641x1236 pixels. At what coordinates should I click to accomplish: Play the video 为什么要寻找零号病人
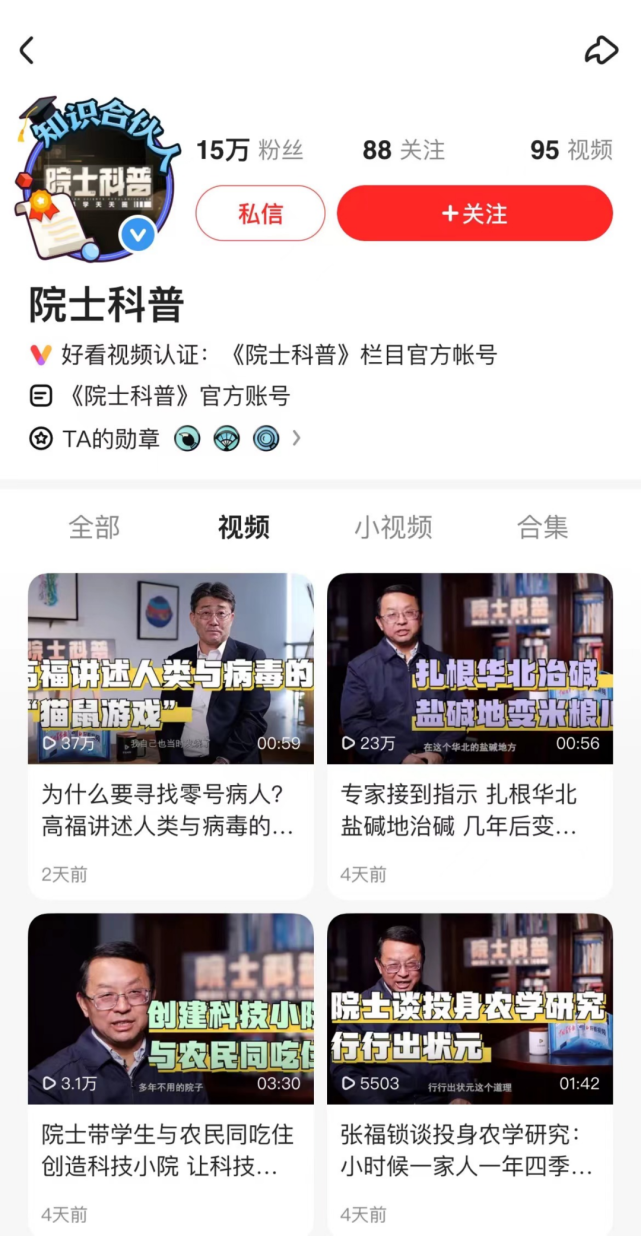point(170,668)
